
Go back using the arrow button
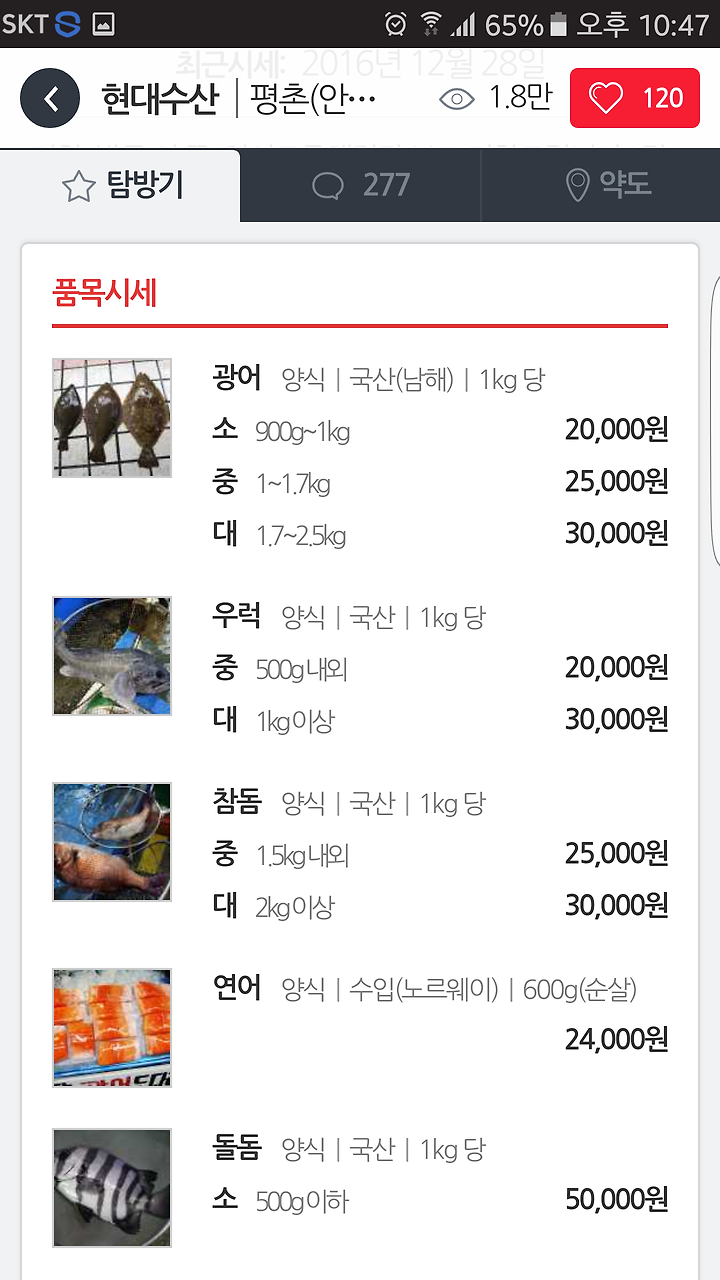click(50, 98)
